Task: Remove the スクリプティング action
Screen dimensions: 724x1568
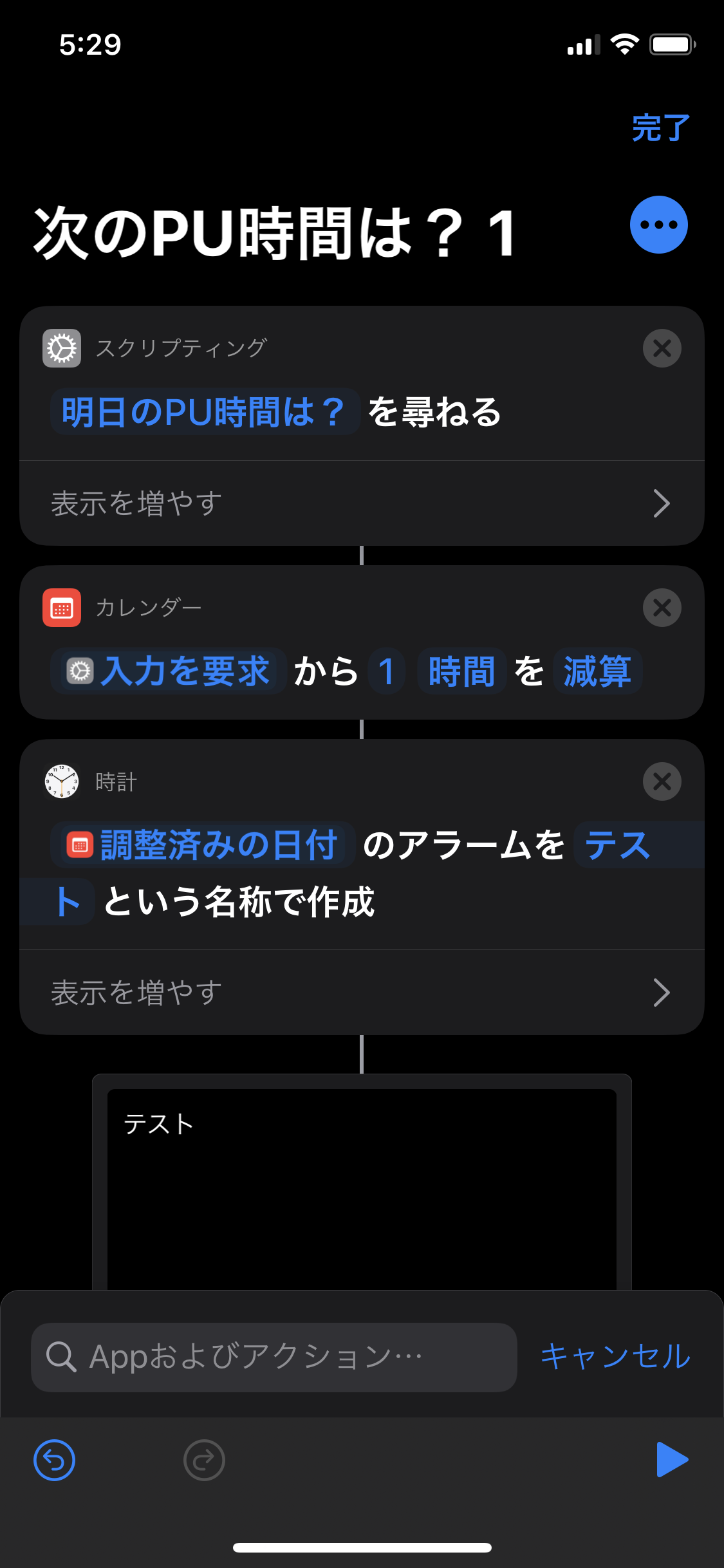Action: coord(662,348)
